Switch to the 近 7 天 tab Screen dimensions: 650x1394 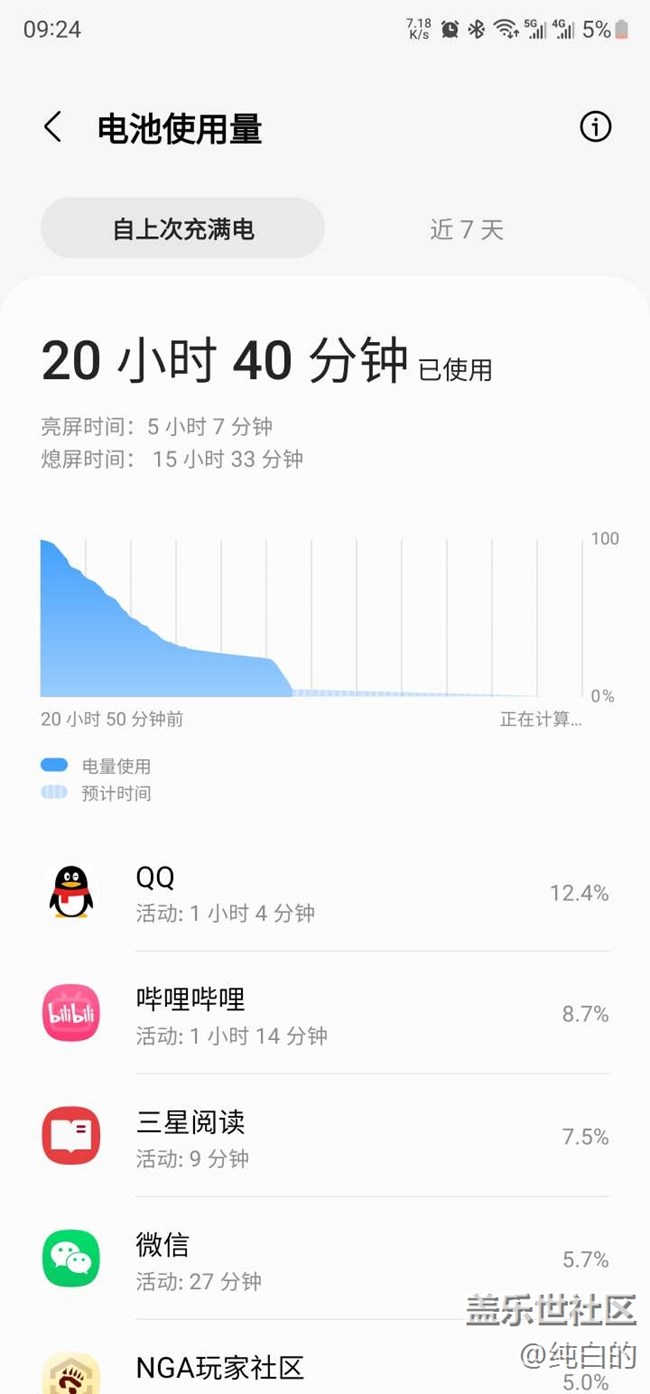466,229
